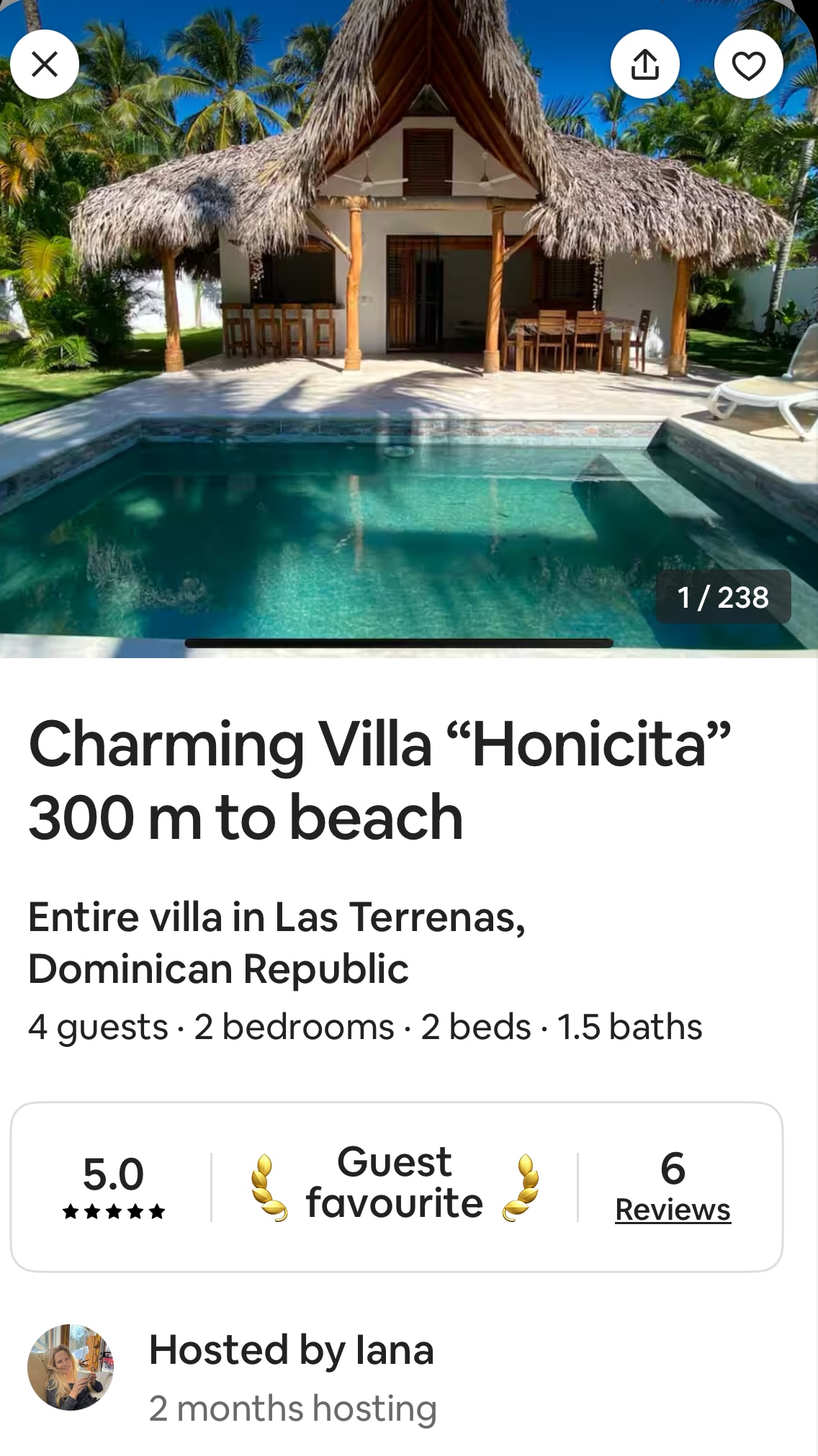The image size is (818, 1456).
Task: Close the villa listing
Action: coord(45,64)
